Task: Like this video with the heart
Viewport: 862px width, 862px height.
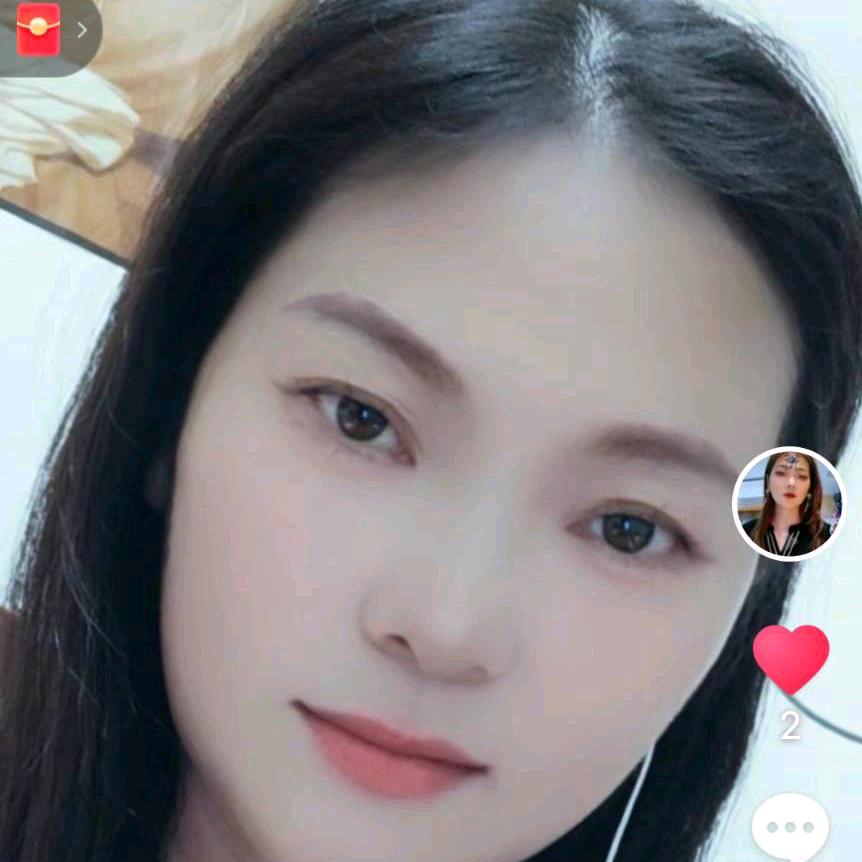Action: (790, 657)
